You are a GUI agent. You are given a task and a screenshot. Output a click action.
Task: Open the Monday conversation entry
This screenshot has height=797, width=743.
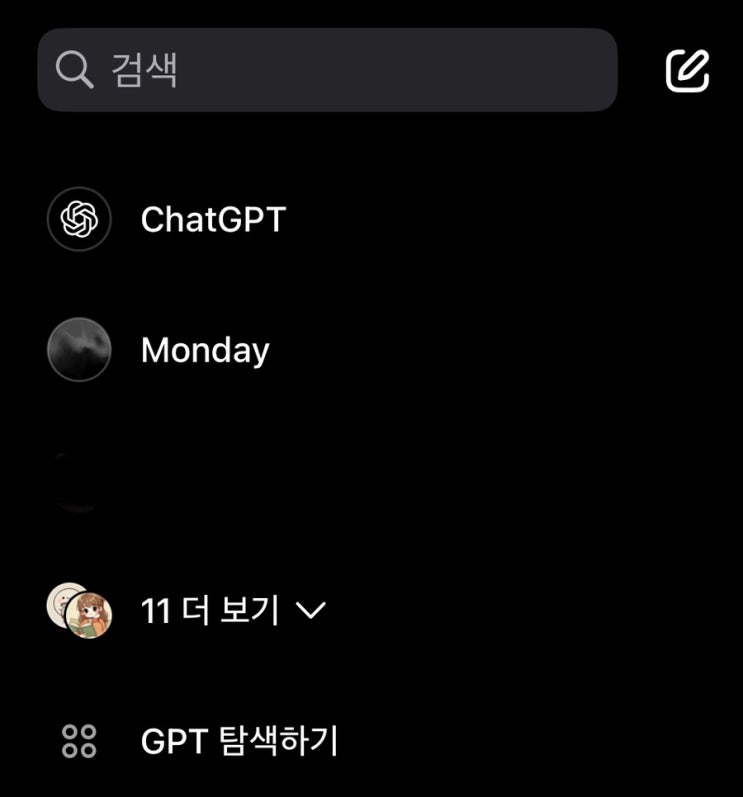[205, 349]
